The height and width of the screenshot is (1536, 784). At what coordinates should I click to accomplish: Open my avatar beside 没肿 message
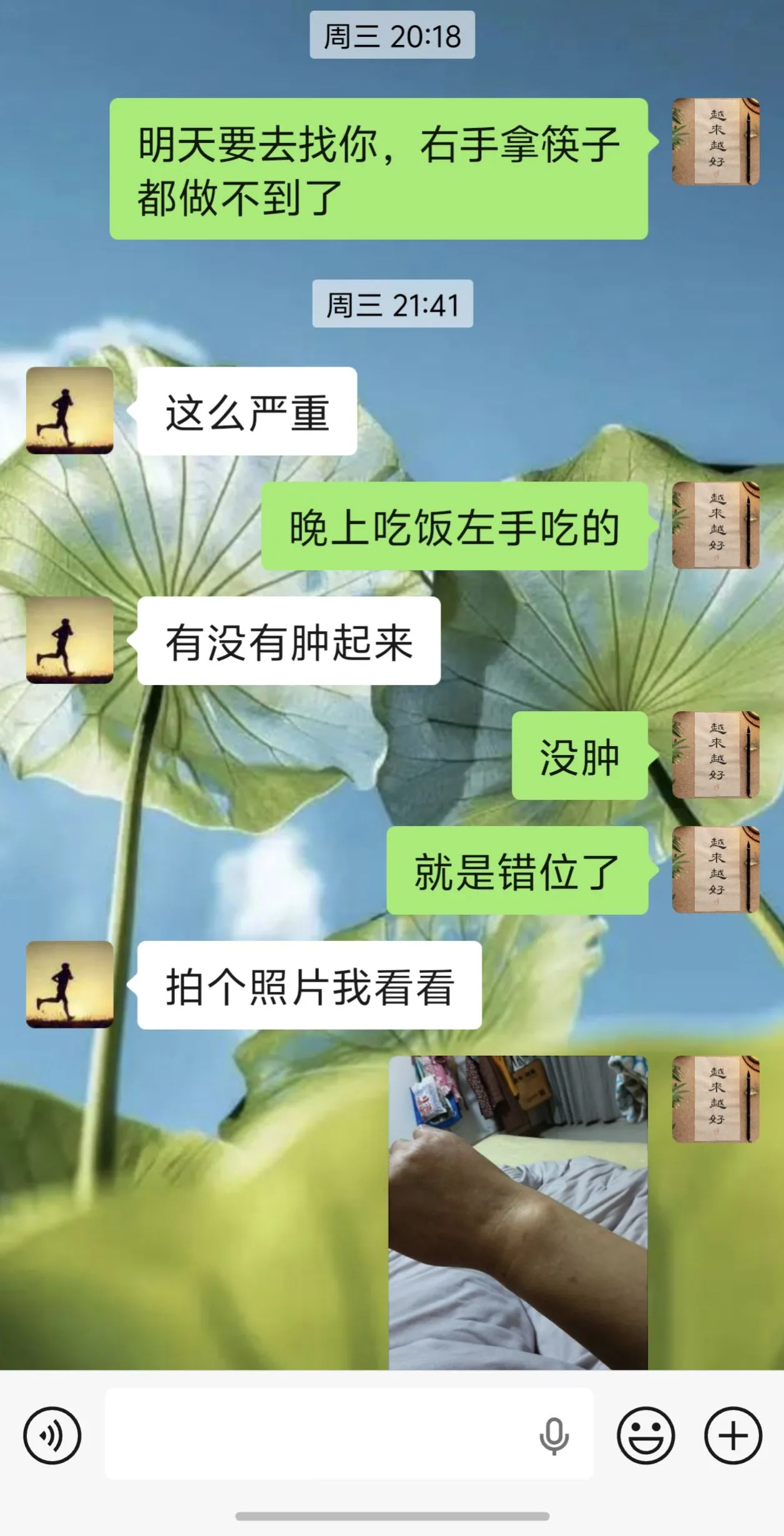point(715,755)
